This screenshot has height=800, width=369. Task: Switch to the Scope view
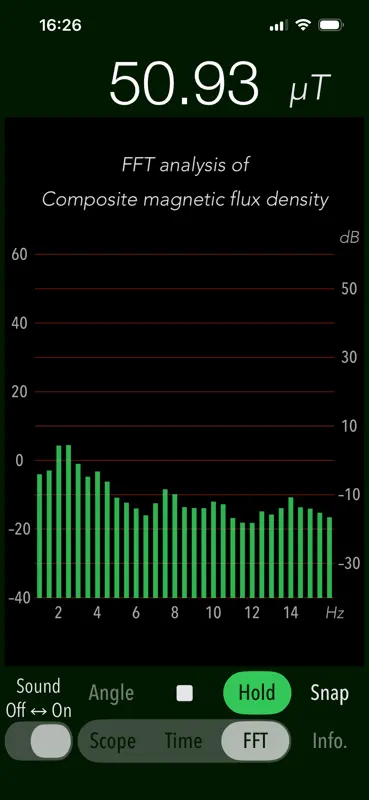coord(113,741)
